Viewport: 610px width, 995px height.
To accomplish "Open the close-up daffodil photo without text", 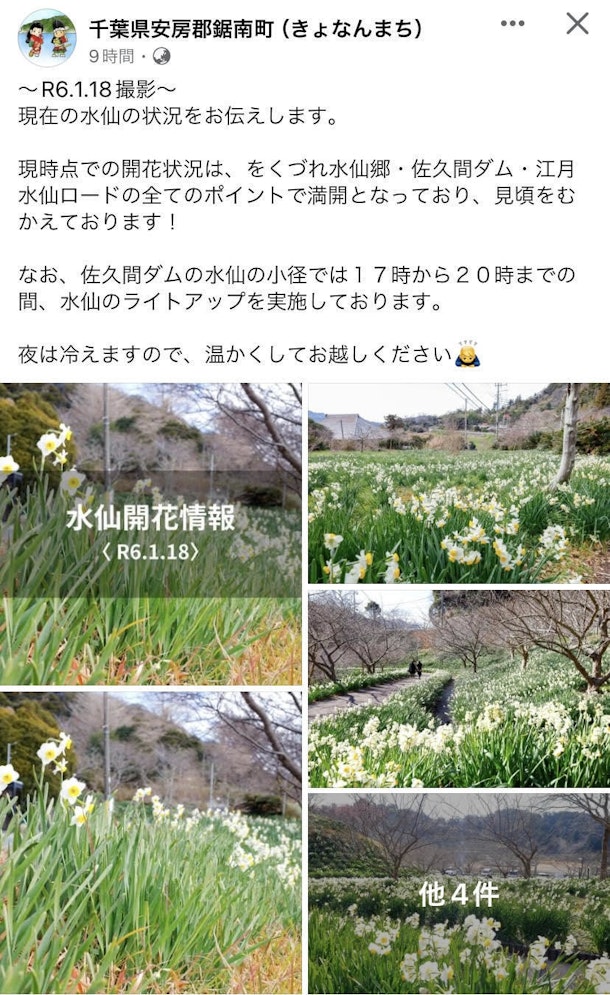I will click(150, 841).
